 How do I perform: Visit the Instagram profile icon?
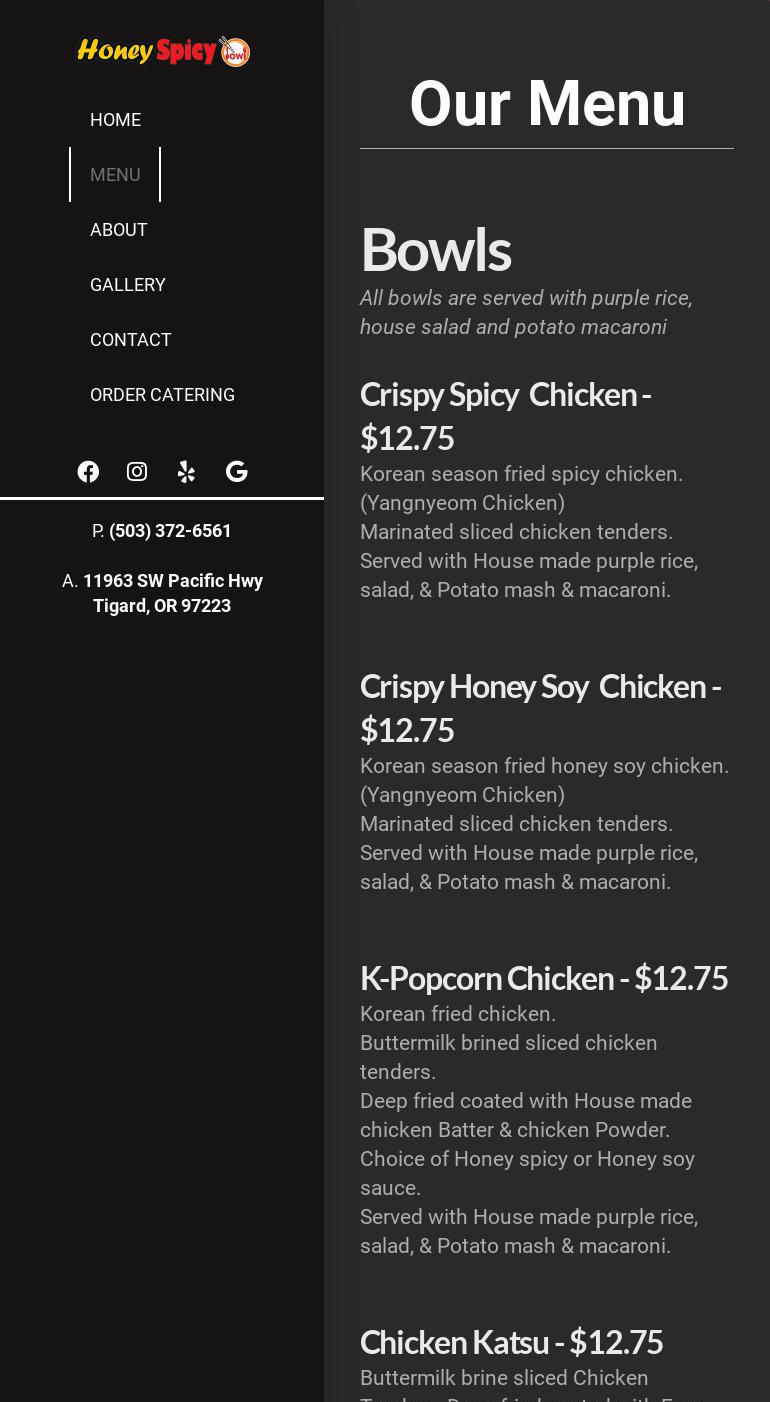137,472
